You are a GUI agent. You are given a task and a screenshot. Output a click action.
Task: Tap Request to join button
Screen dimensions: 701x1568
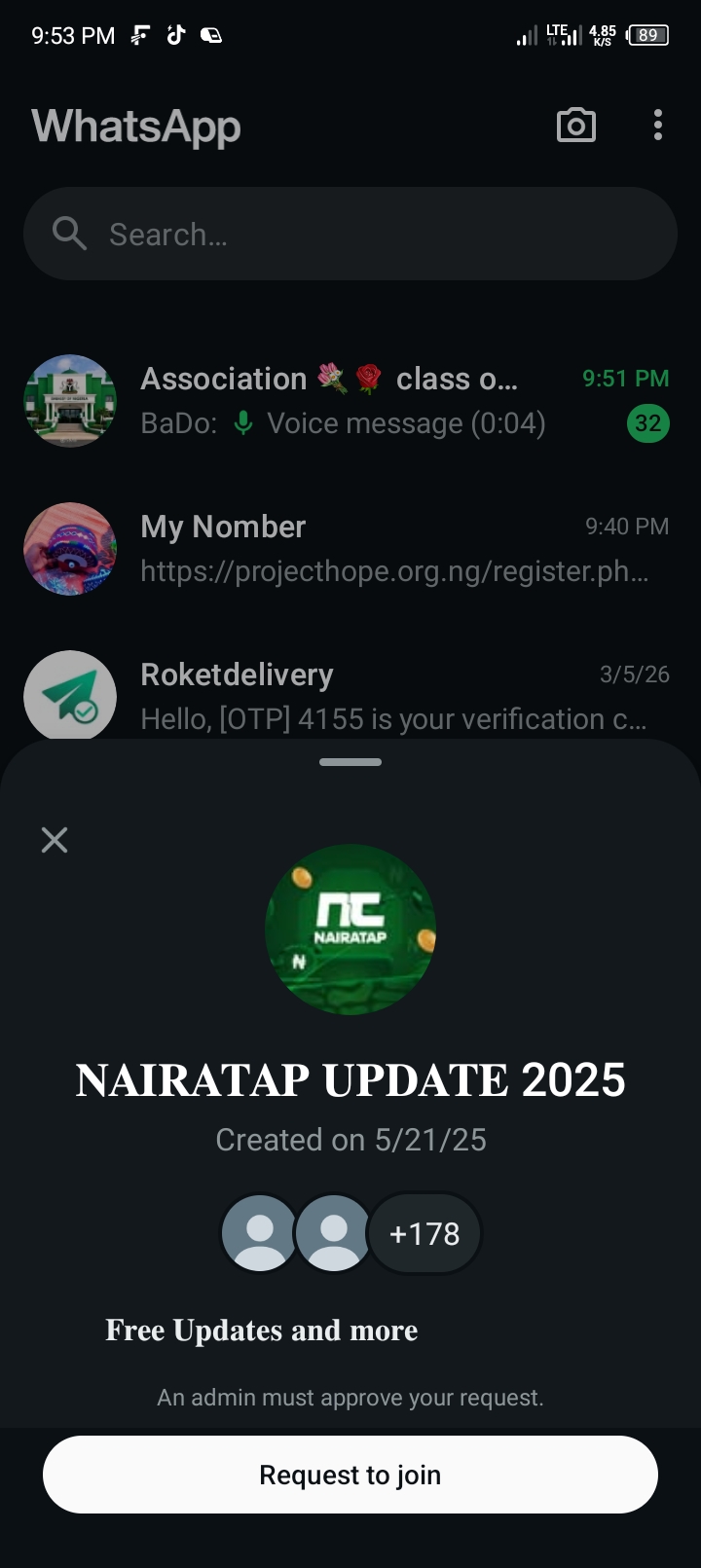pyautogui.click(x=350, y=1475)
